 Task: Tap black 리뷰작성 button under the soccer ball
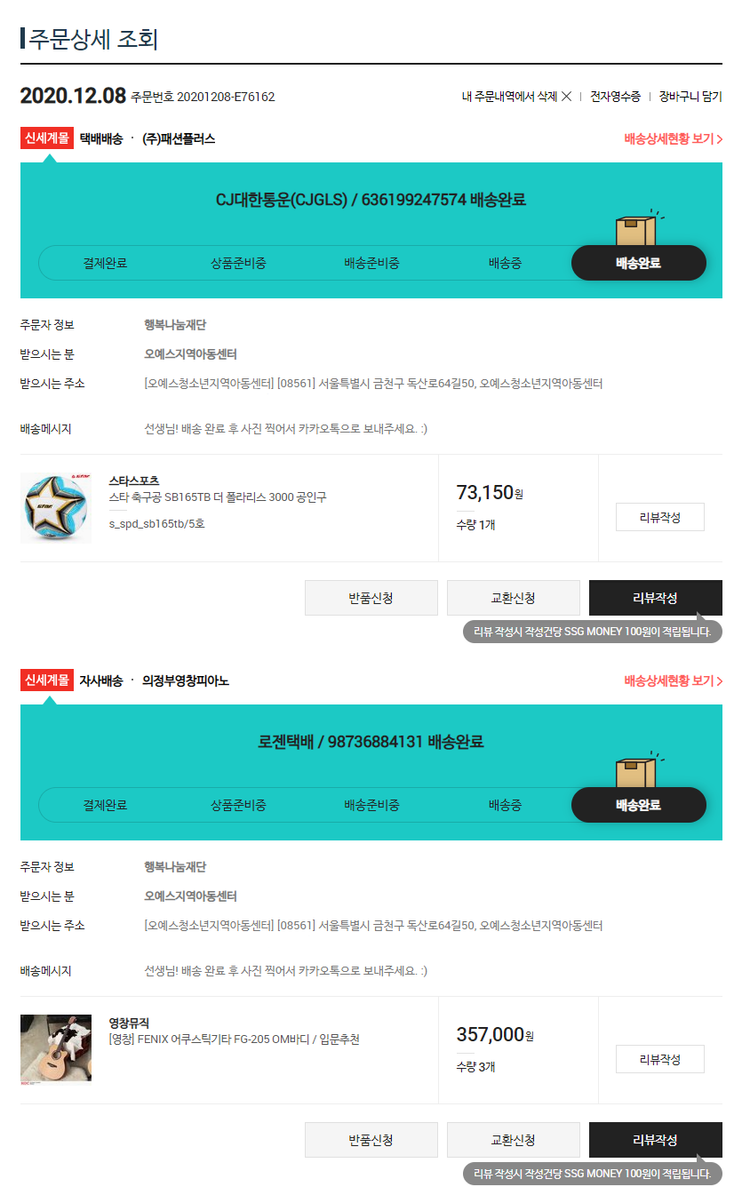coord(655,598)
